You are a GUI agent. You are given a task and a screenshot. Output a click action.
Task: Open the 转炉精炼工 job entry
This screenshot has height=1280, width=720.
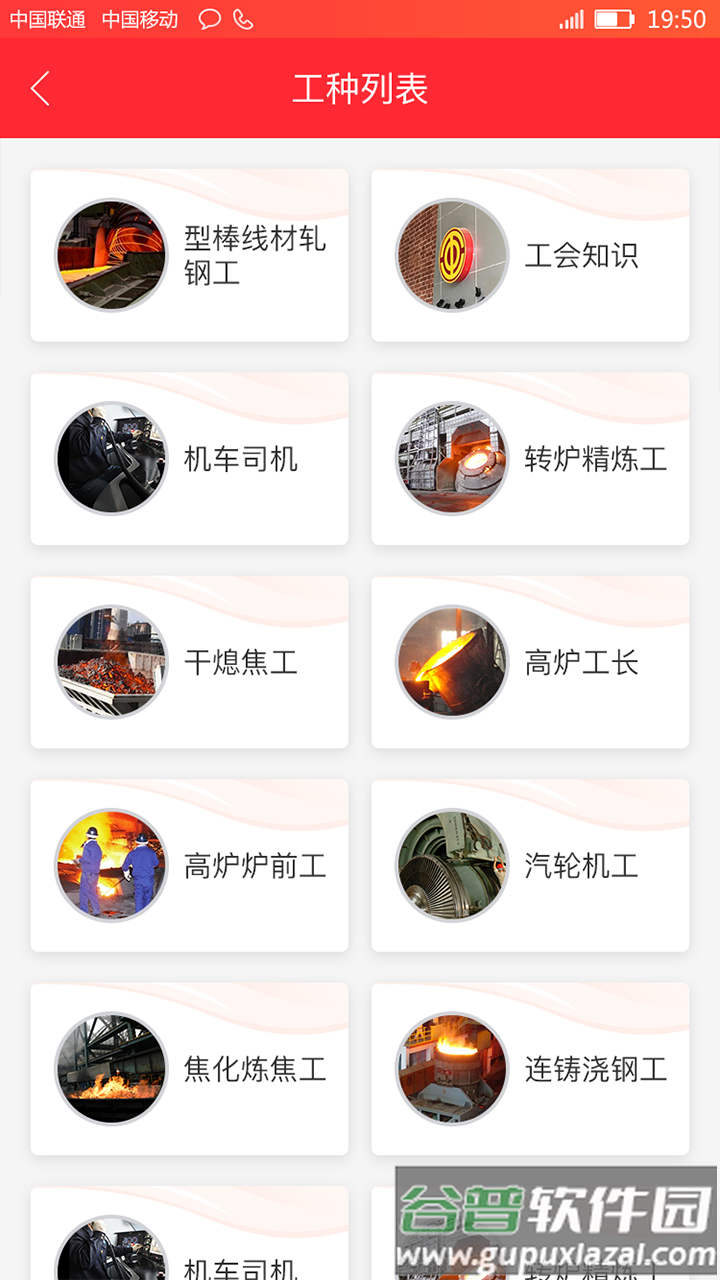(x=530, y=460)
